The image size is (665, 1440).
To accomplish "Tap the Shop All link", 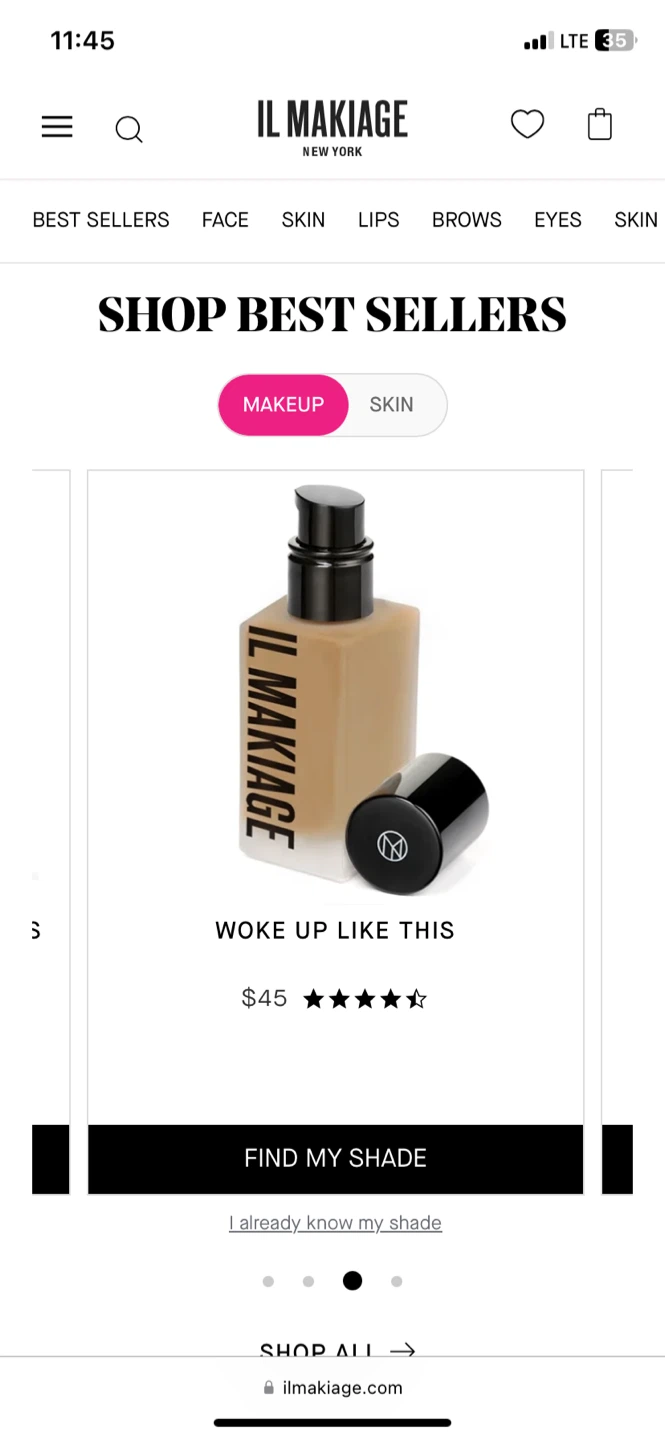I will [x=336, y=1349].
